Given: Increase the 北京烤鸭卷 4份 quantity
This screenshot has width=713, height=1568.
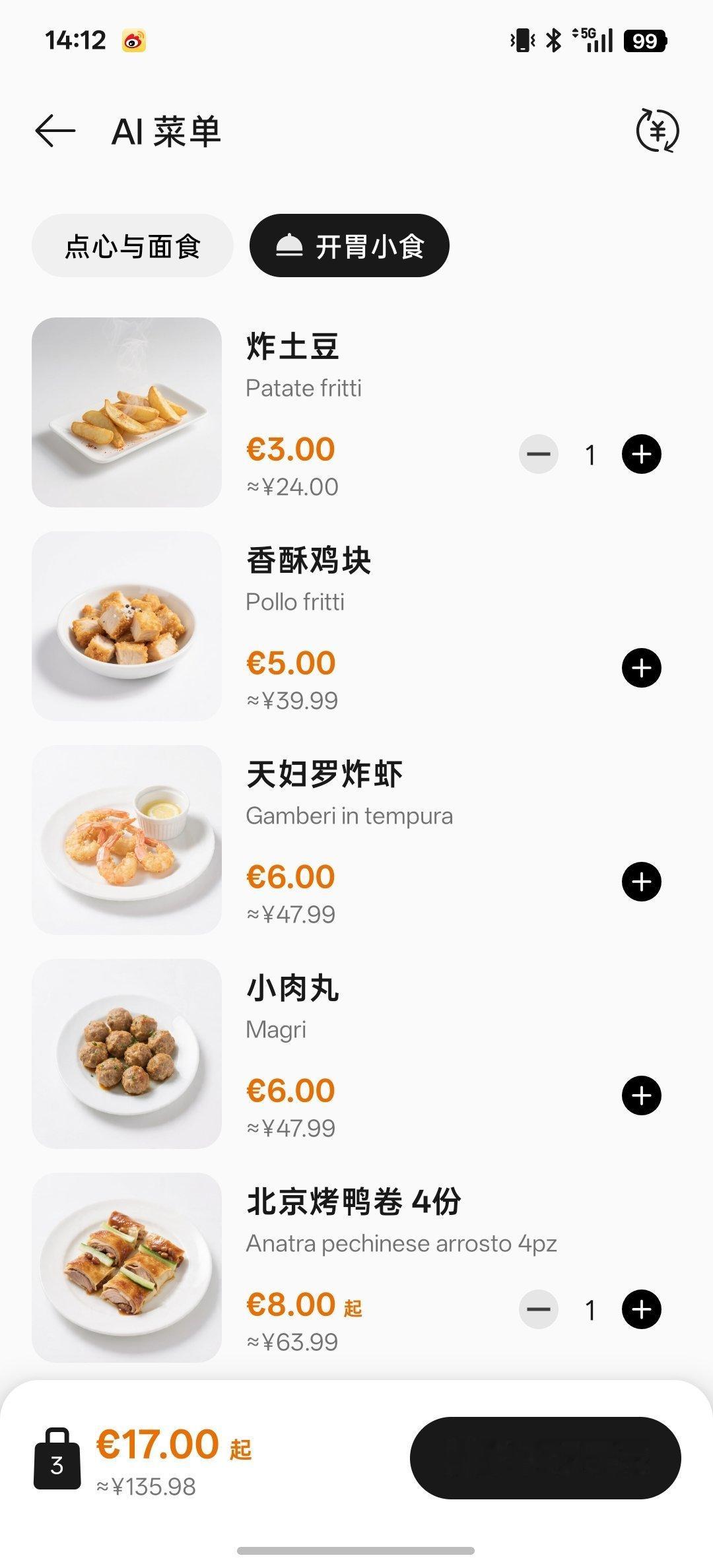Looking at the screenshot, I should coord(641,1309).
